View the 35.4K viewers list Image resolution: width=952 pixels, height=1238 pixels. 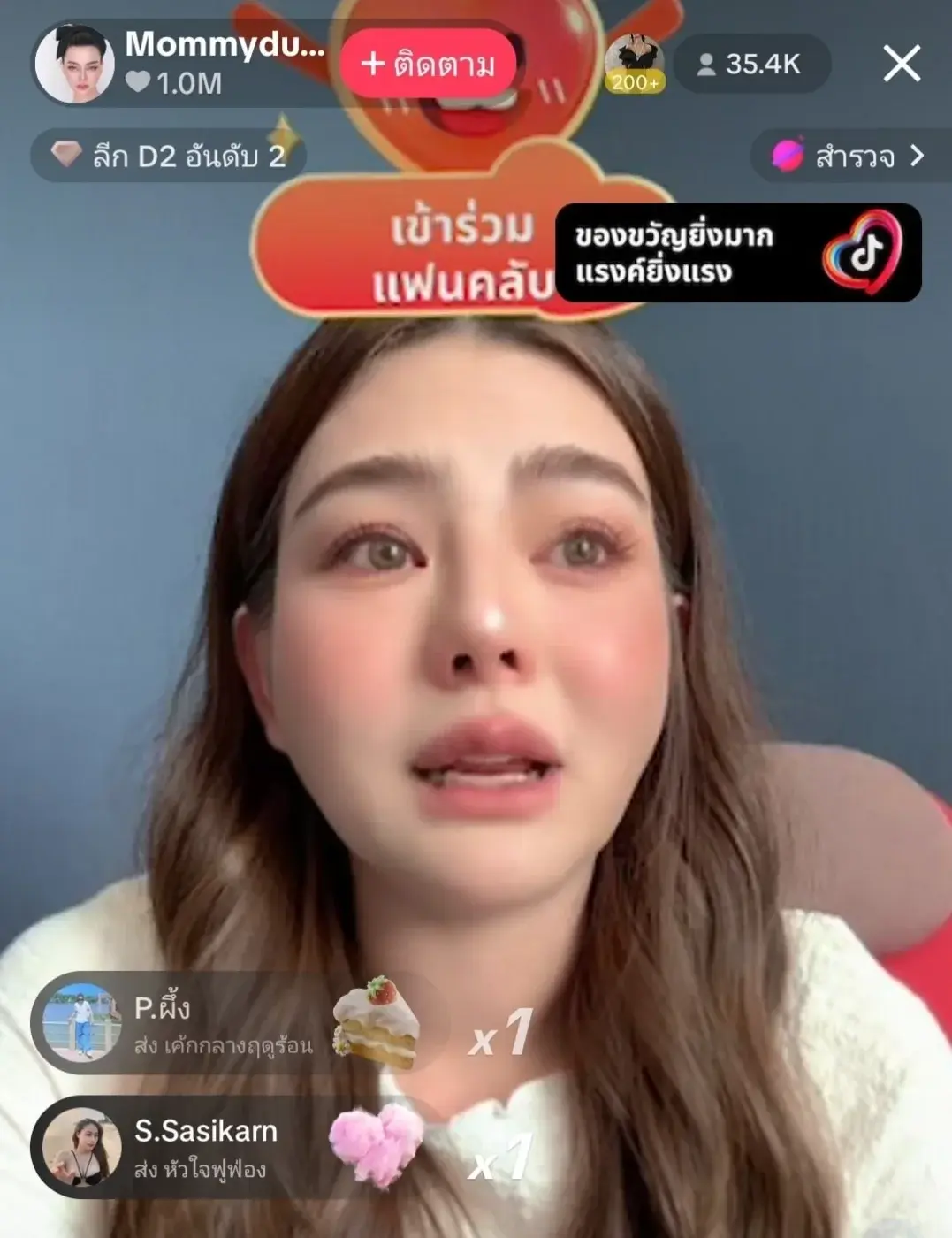(750, 65)
